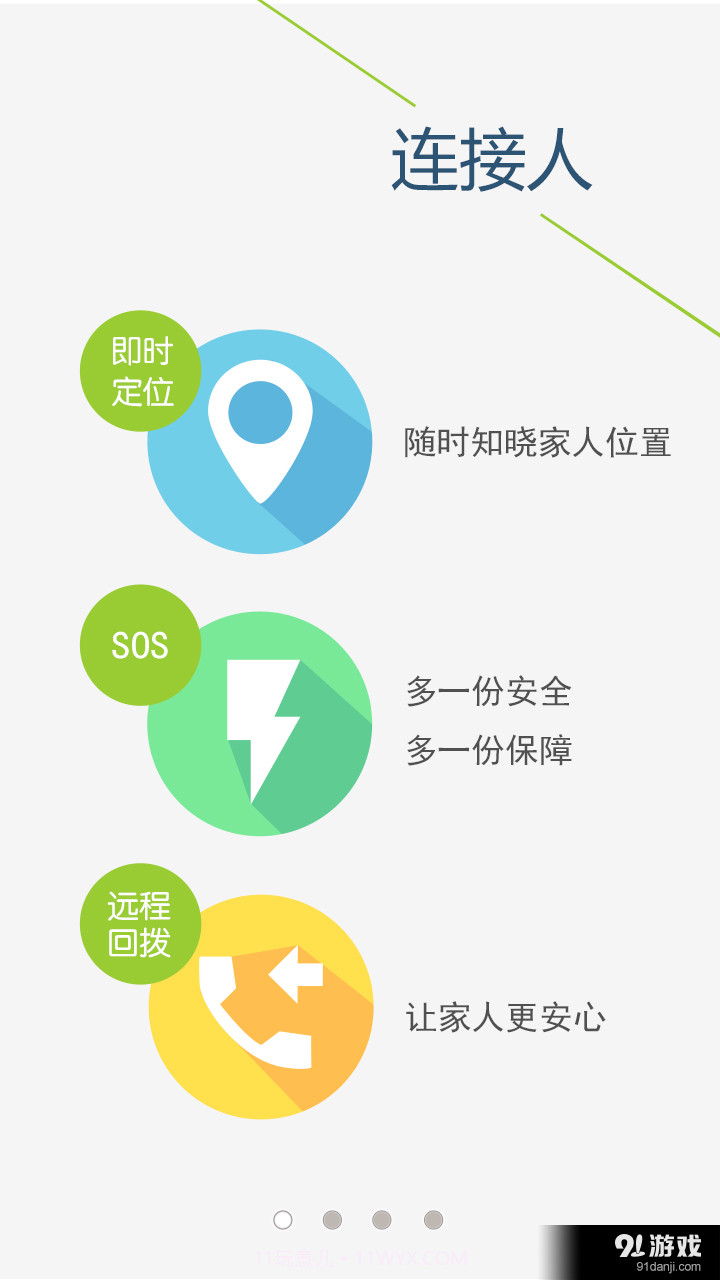The width and height of the screenshot is (720, 1280).
Task: Select the last page indicator dot
Action: click(433, 1219)
